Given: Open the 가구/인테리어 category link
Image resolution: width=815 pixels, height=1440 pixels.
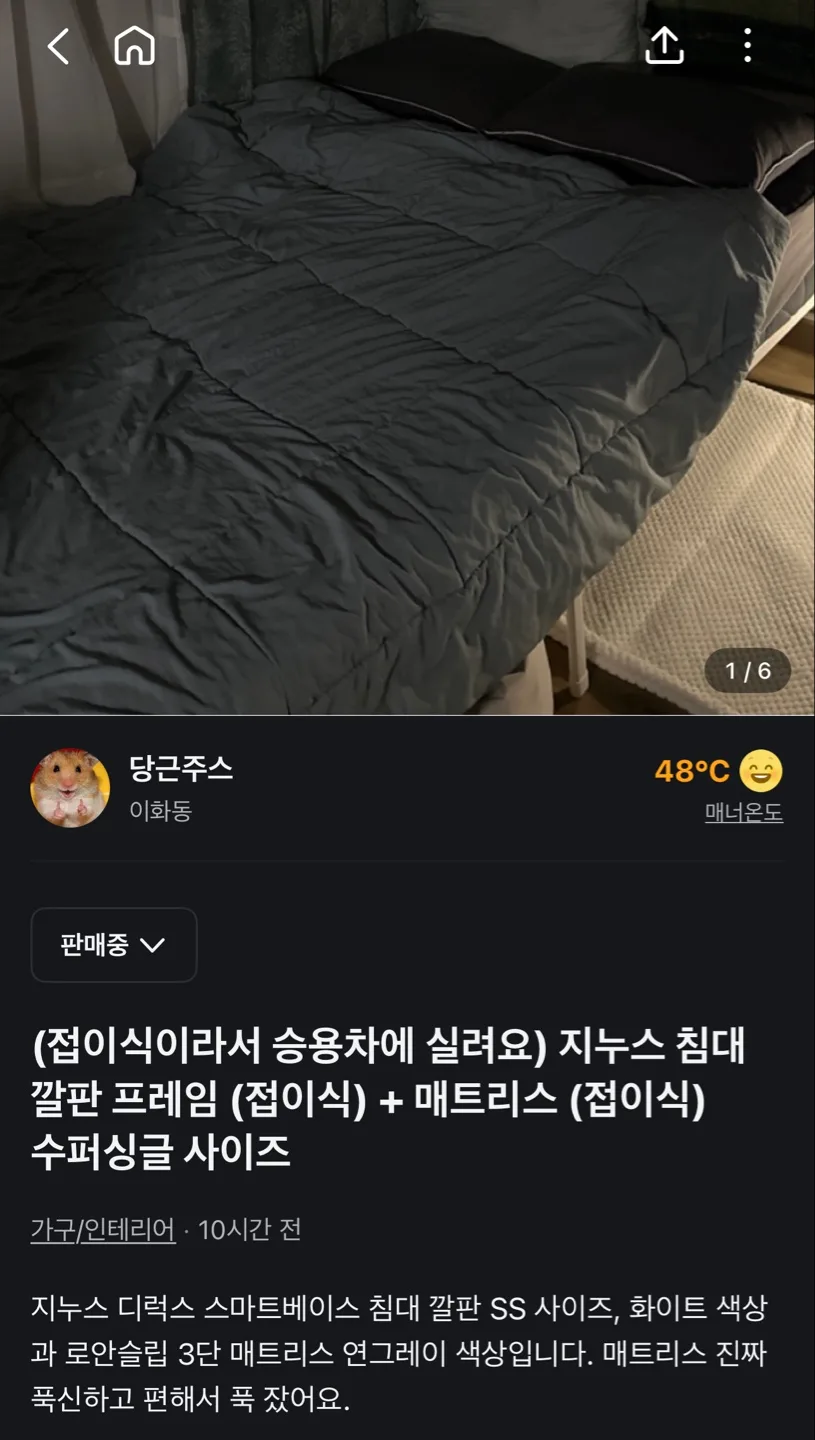Looking at the screenshot, I should pyautogui.click(x=103, y=1229).
